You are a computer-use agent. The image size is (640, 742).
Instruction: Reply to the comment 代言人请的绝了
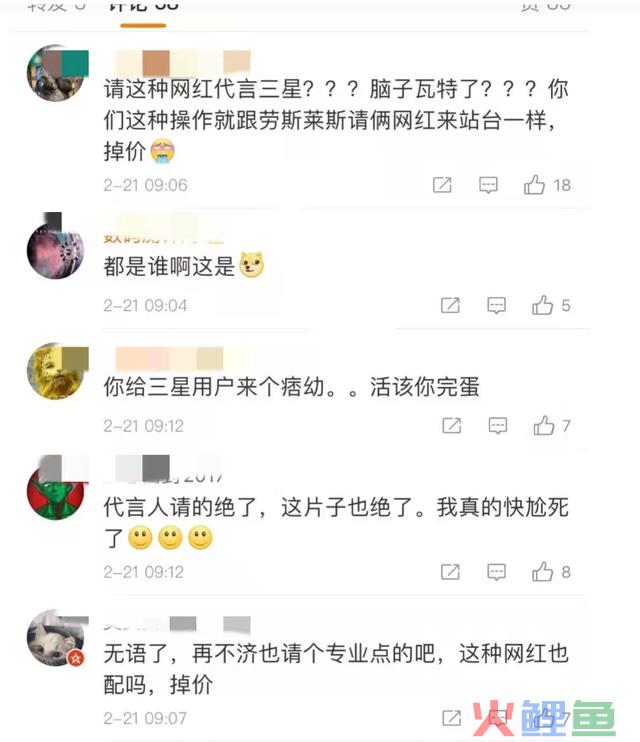click(x=496, y=572)
